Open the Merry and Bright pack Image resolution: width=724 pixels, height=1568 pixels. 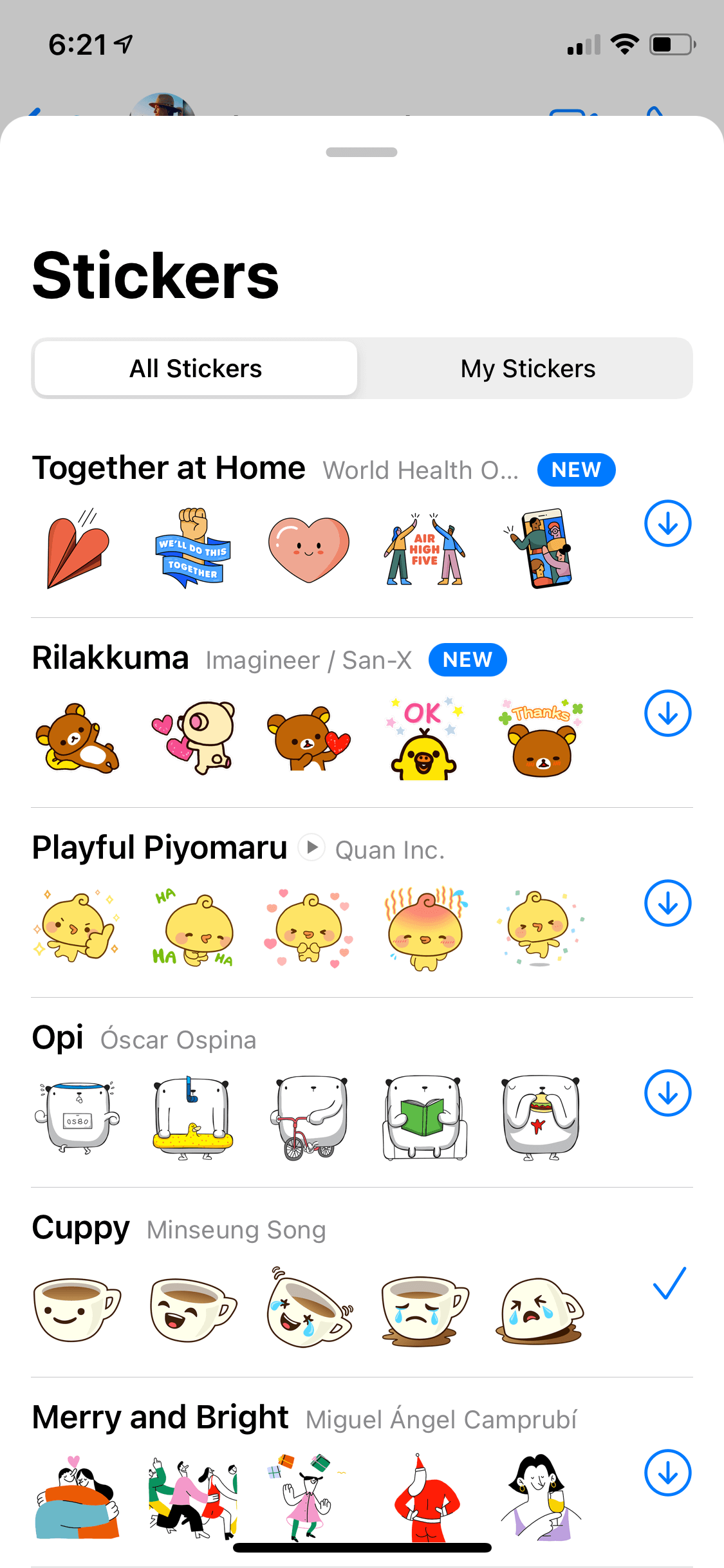point(160,1417)
